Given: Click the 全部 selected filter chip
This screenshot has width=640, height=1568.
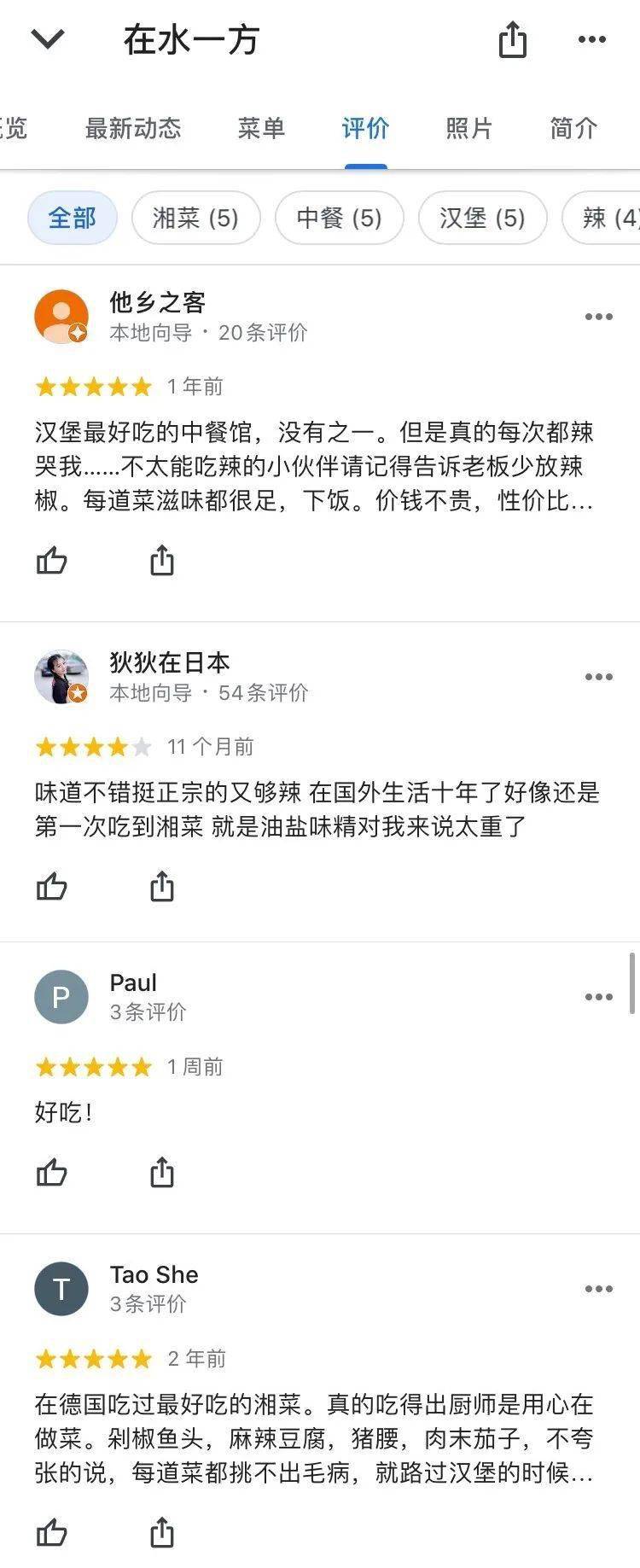Looking at the screenshot, I should click(73, 219).
